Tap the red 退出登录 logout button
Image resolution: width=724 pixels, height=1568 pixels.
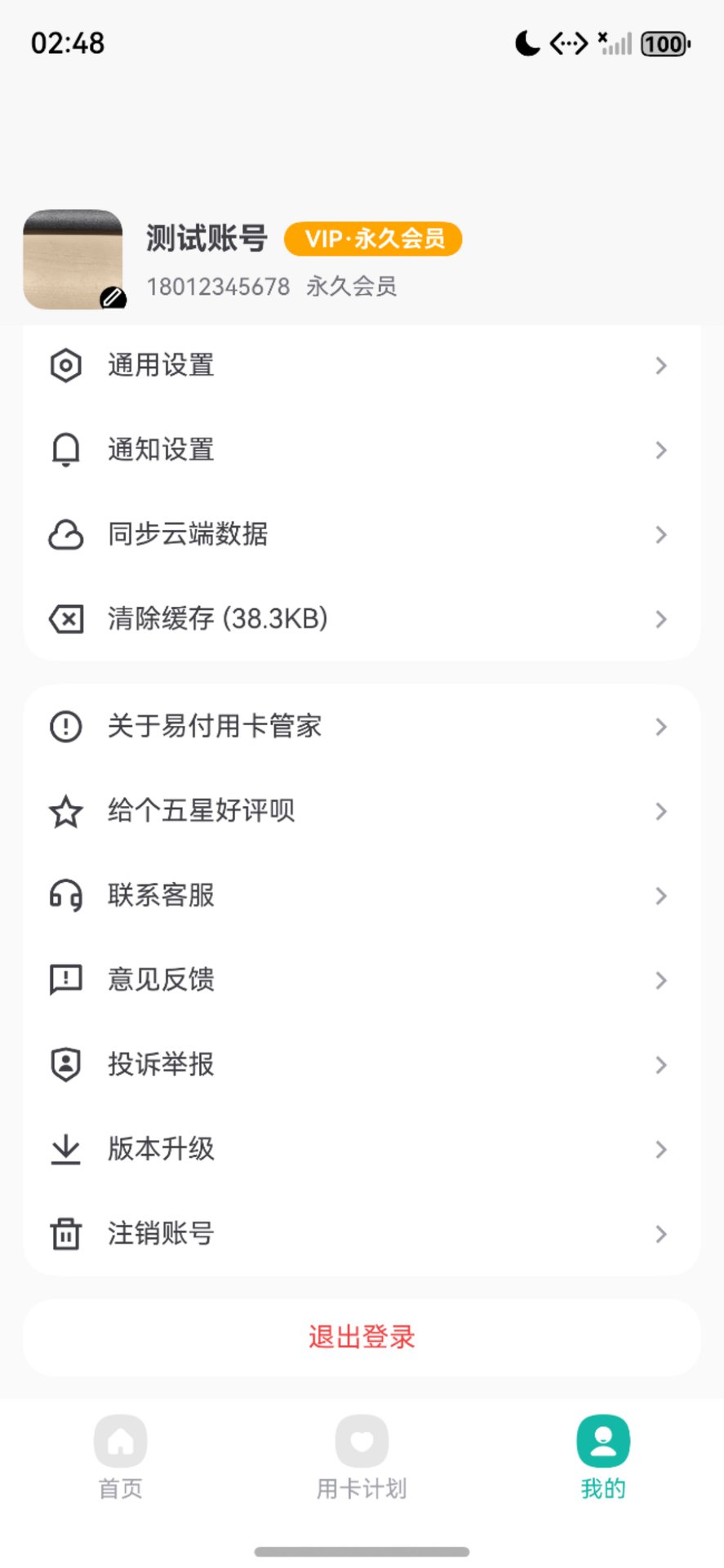362,1337
